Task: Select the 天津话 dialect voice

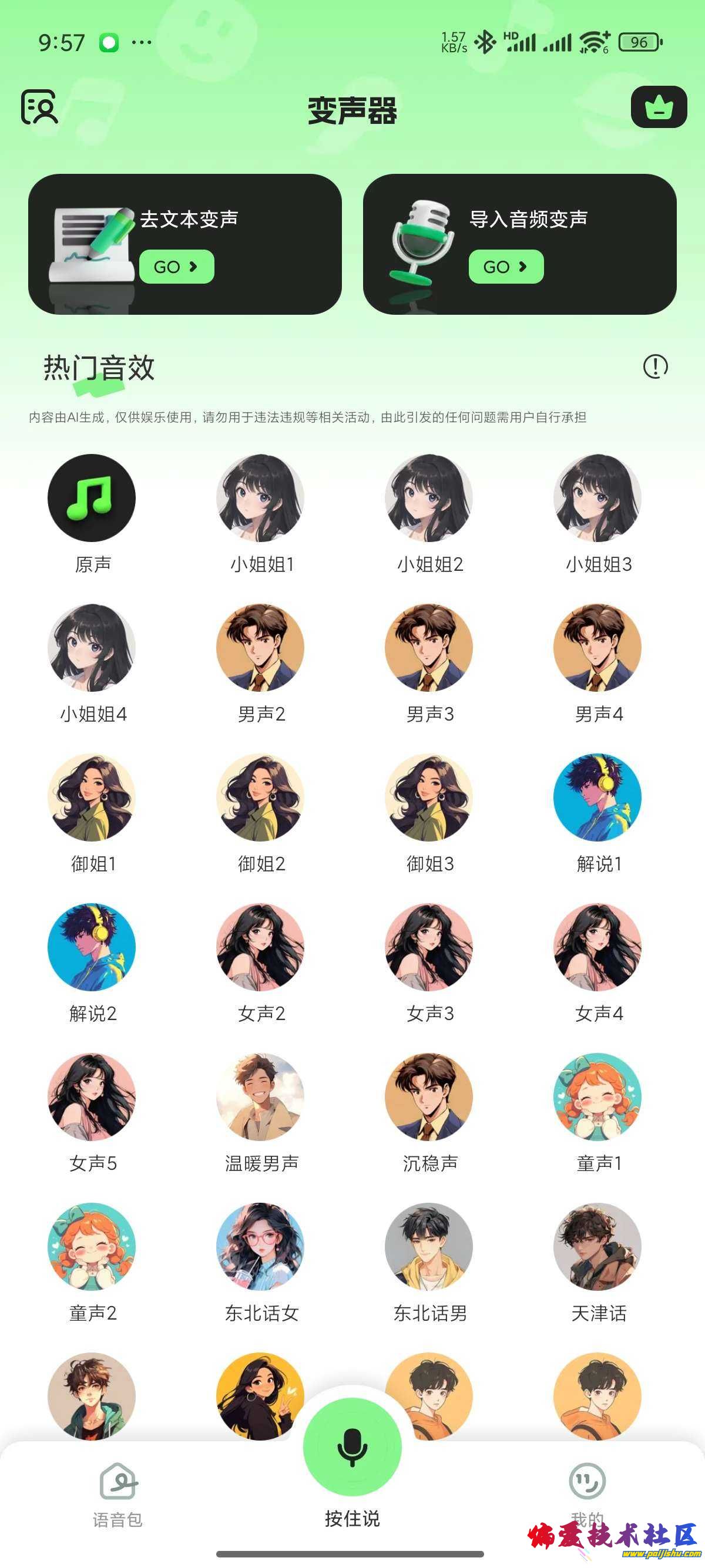Action: 597,1247
